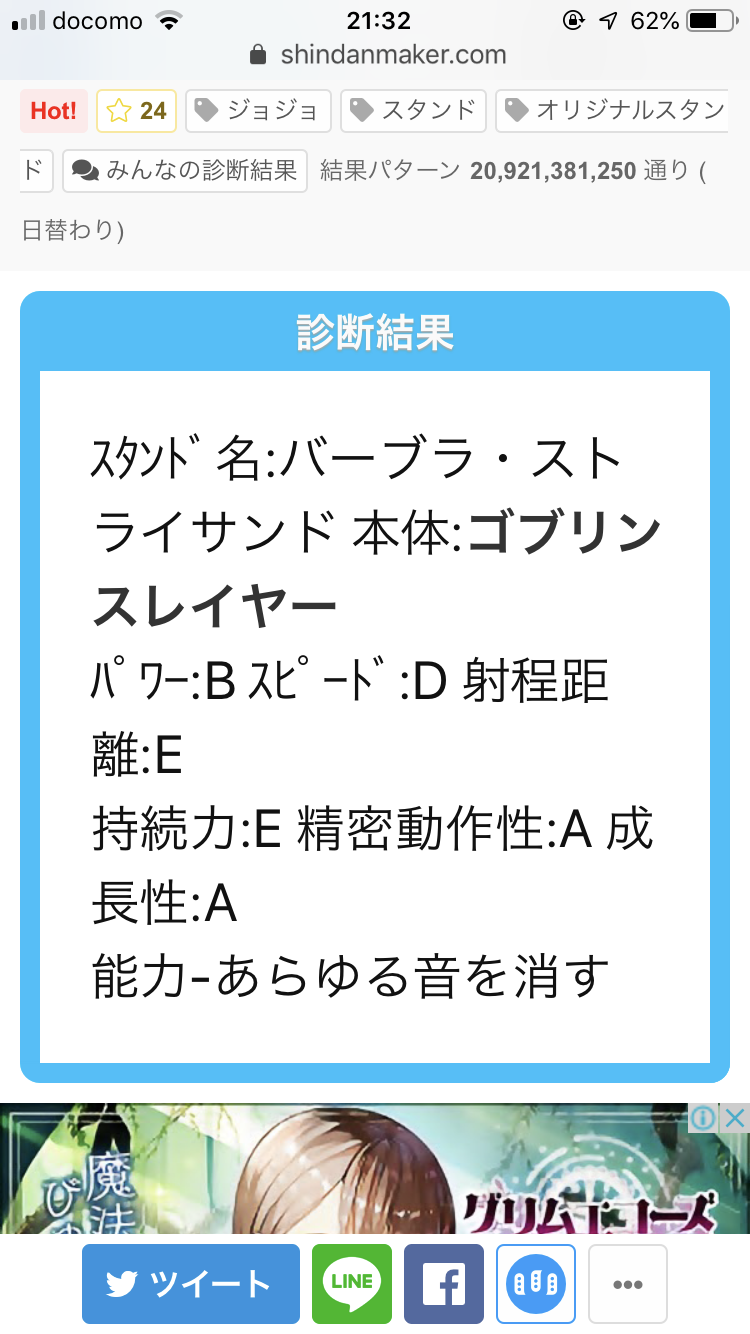Share the result on Facebook

[444, 1283]
